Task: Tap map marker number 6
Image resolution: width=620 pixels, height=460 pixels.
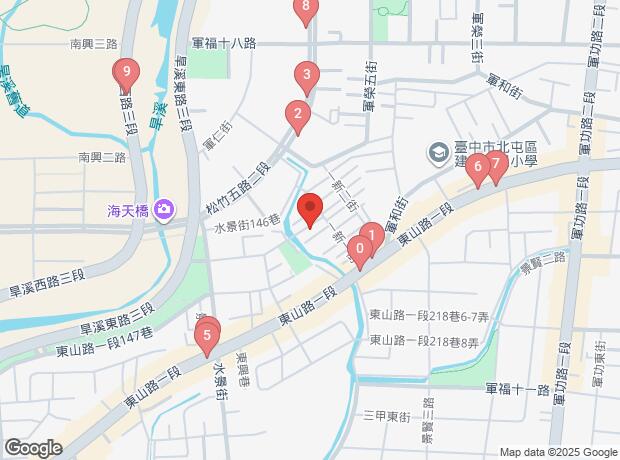Action: 478,168
